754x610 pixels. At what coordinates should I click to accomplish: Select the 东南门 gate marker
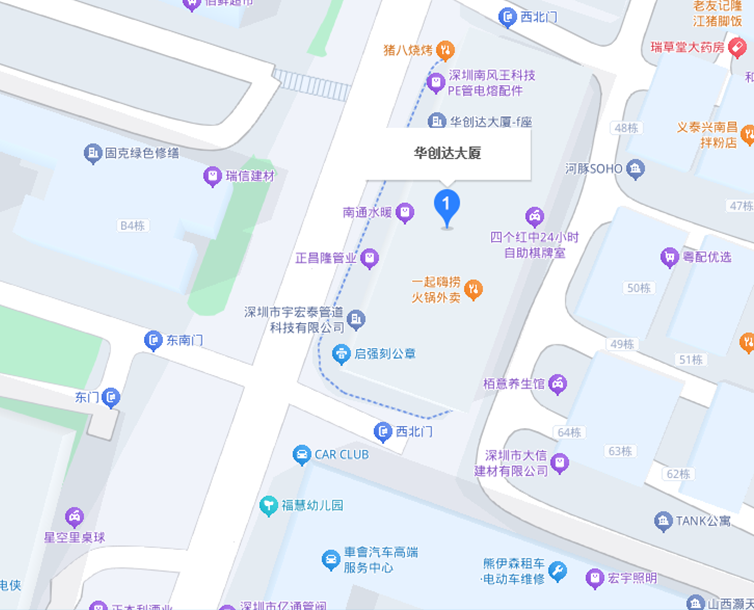pos(153,341)
